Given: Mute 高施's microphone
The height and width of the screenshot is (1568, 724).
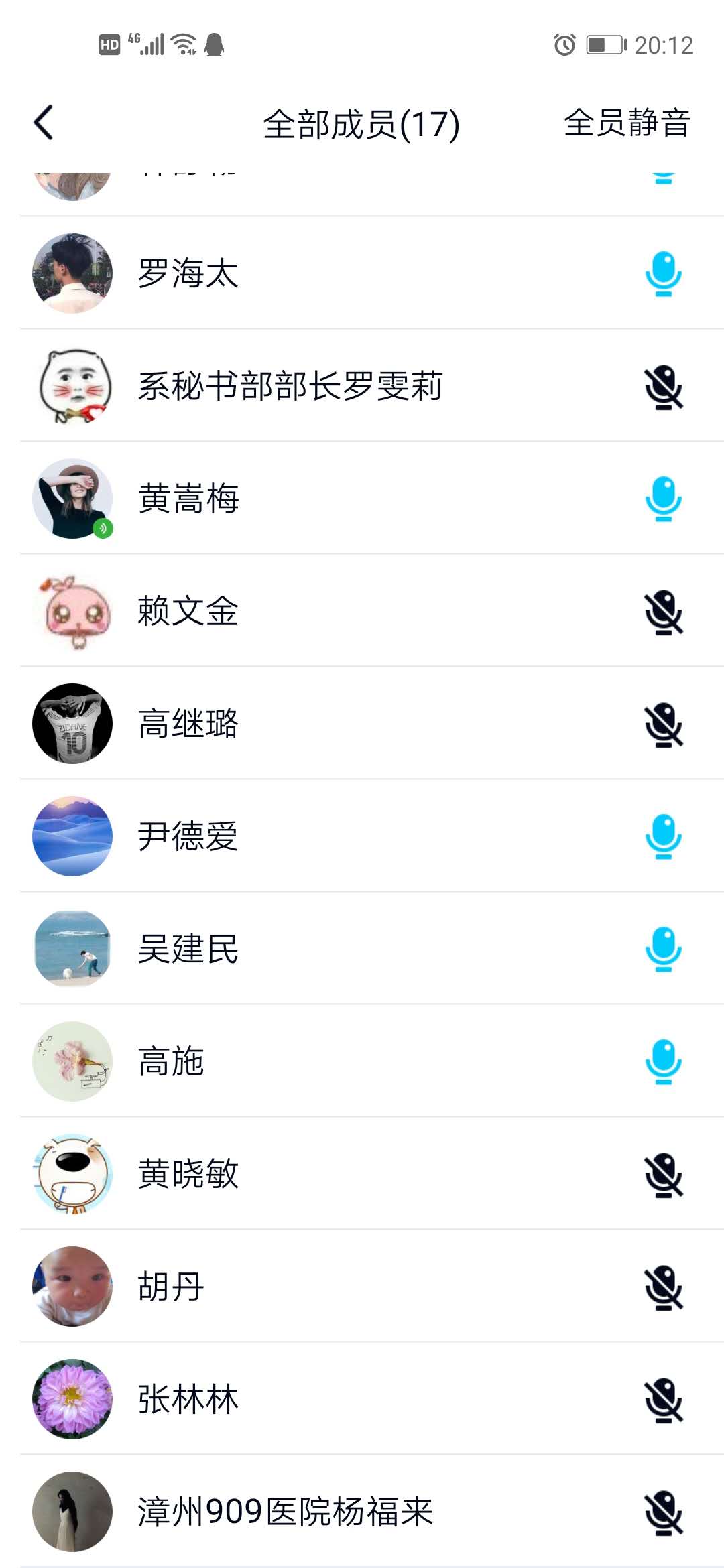Looking at the screenshot, I should pos(663,1062).
